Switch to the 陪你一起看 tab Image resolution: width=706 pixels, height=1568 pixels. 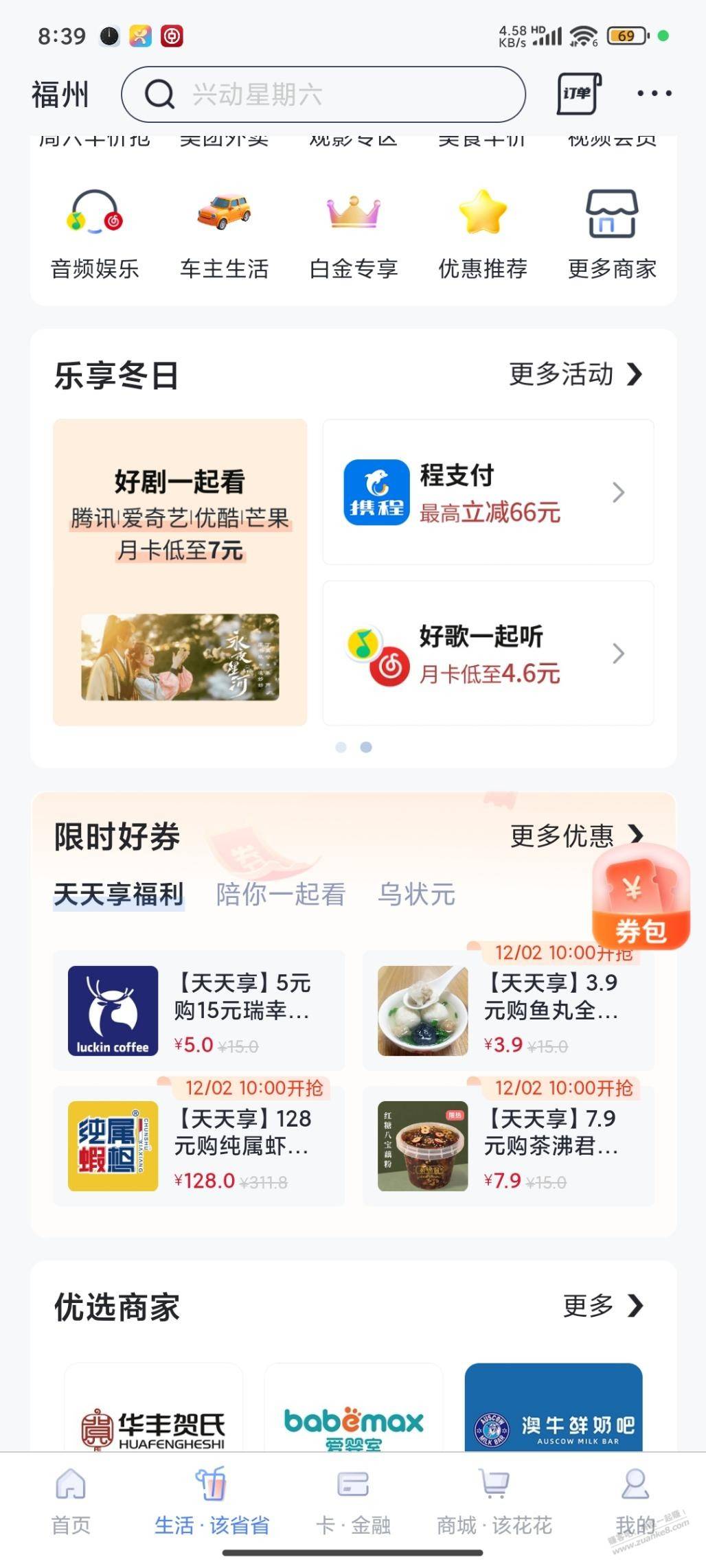(280, 894)
